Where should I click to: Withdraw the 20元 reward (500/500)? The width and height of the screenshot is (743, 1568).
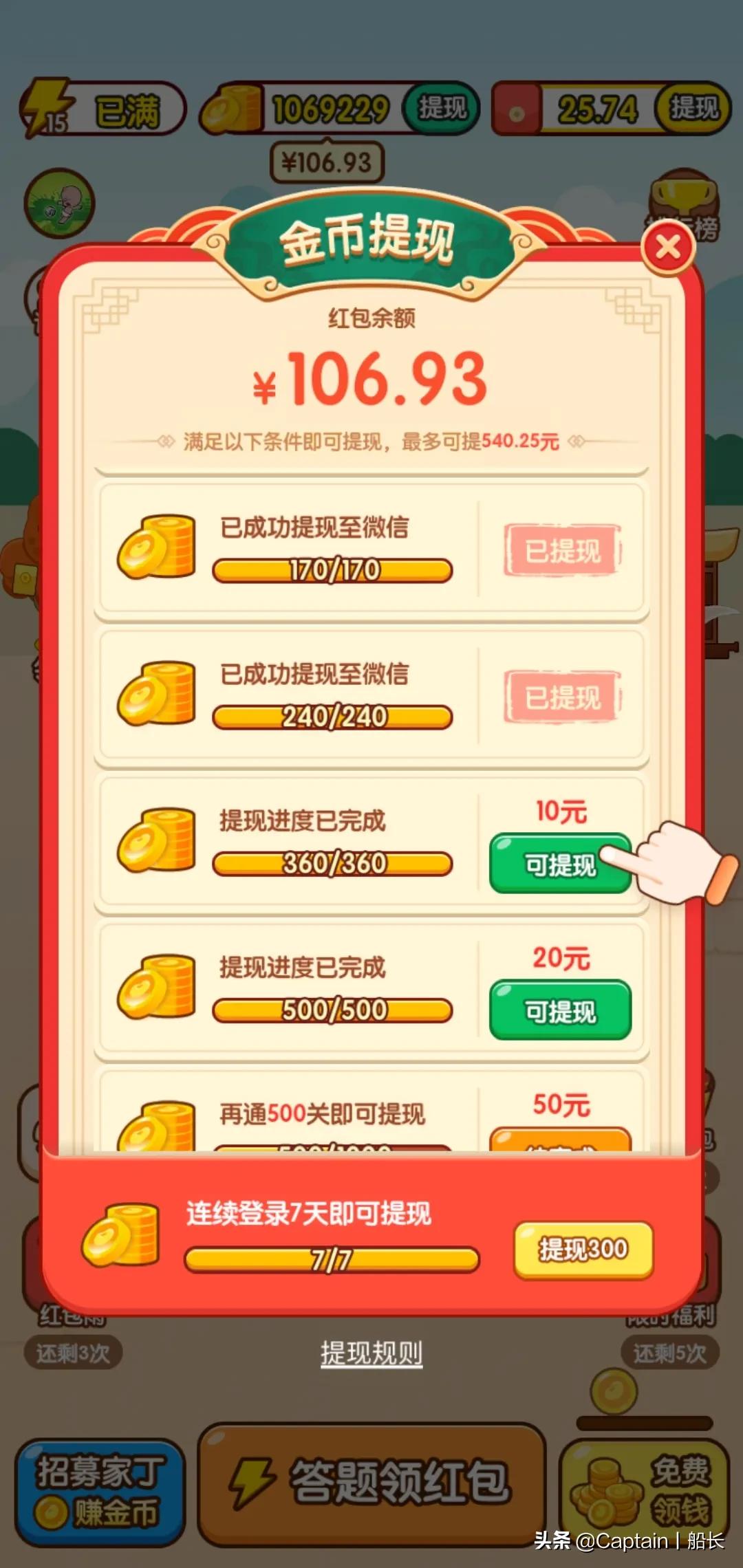[x=559, y=1010]
